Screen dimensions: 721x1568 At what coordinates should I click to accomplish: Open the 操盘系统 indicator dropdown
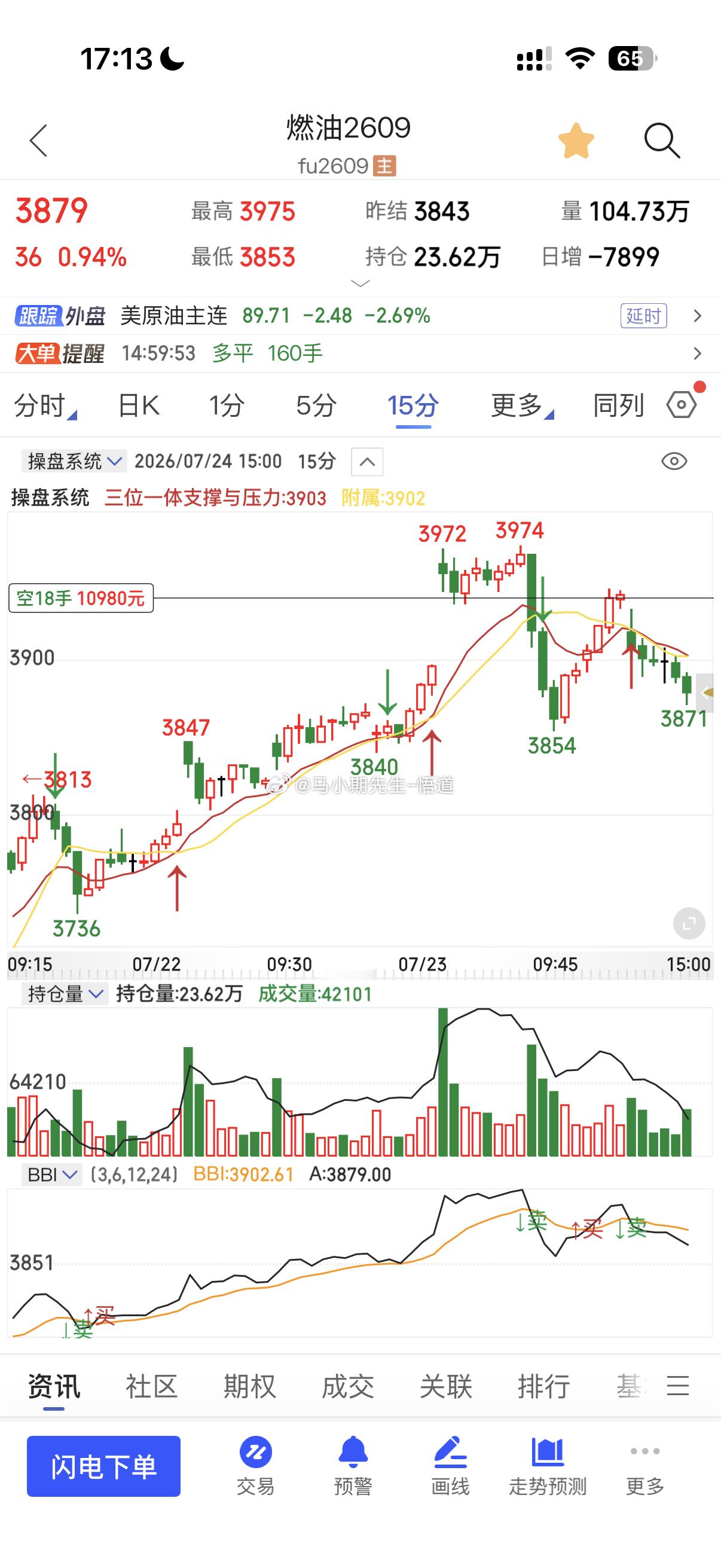click(x=74, y=461)
